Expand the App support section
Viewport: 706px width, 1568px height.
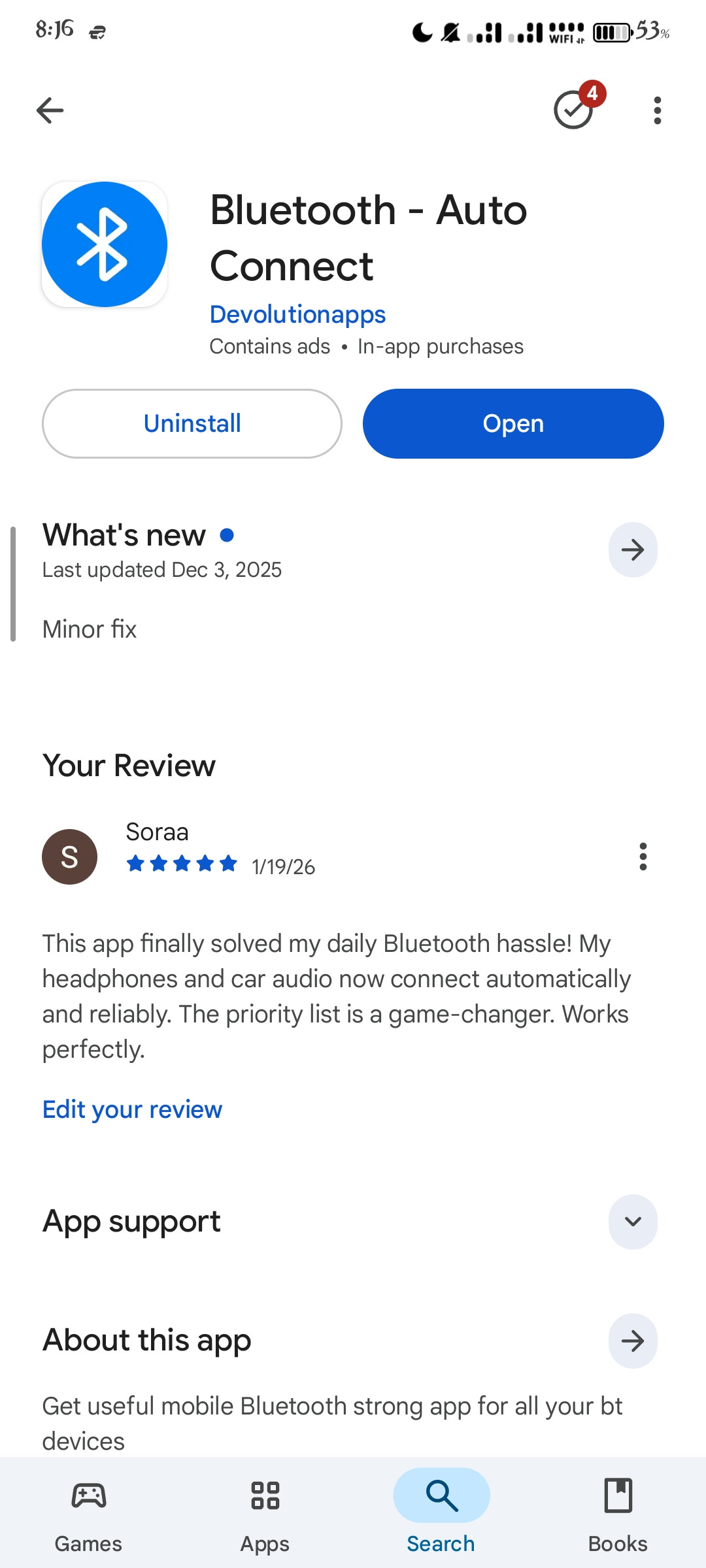[x=632, y=1222]
